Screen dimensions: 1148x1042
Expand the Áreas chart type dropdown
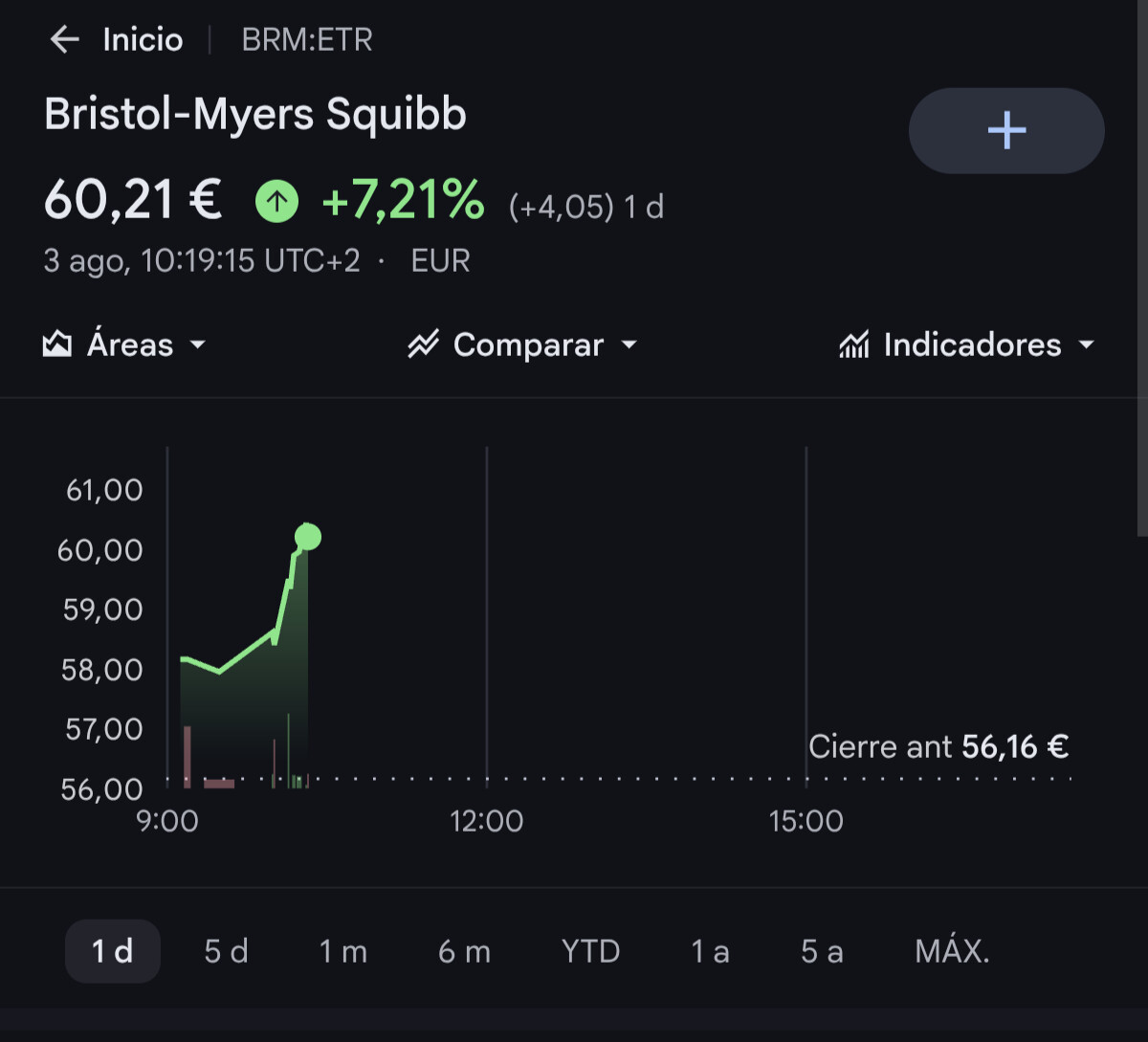124,344
